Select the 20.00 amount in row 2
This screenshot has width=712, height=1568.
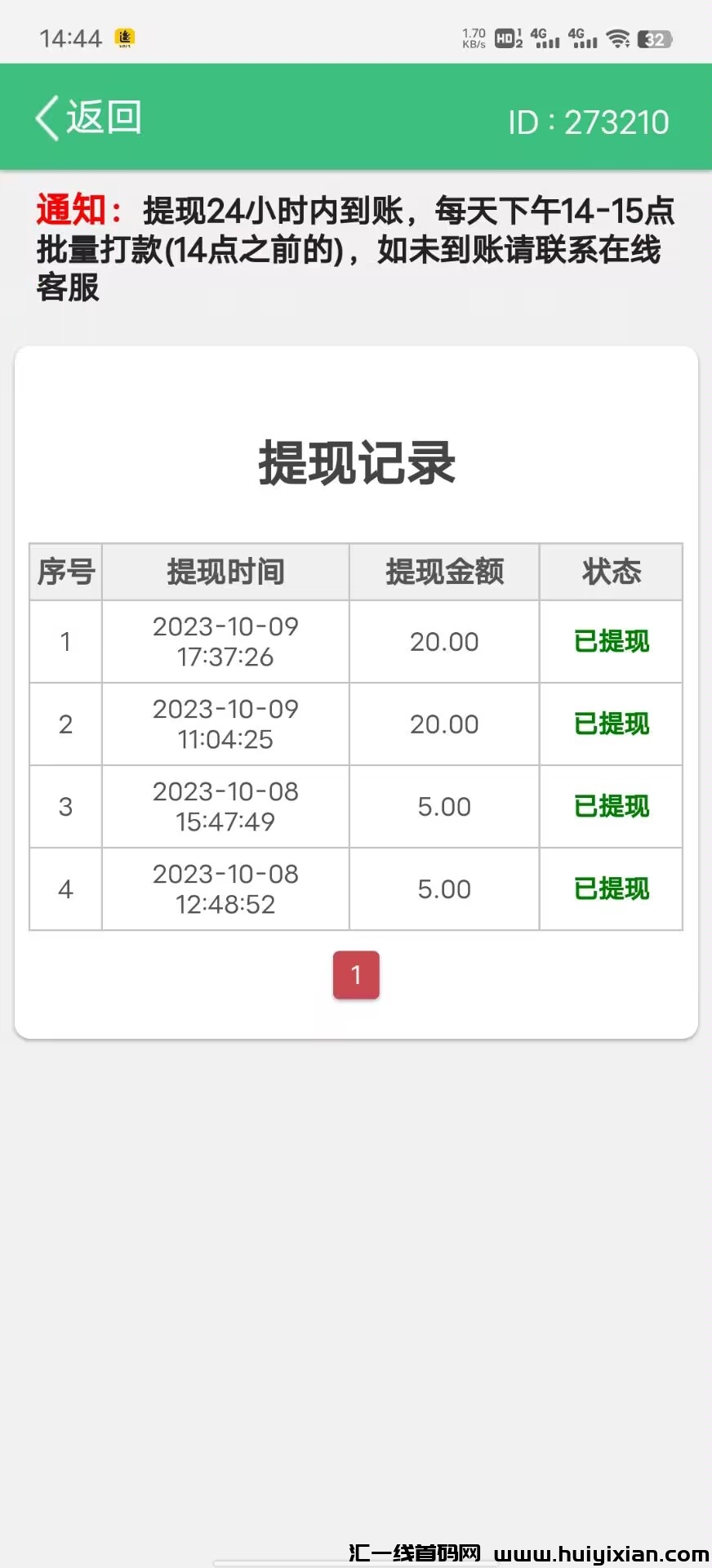[x=443, y=724]
